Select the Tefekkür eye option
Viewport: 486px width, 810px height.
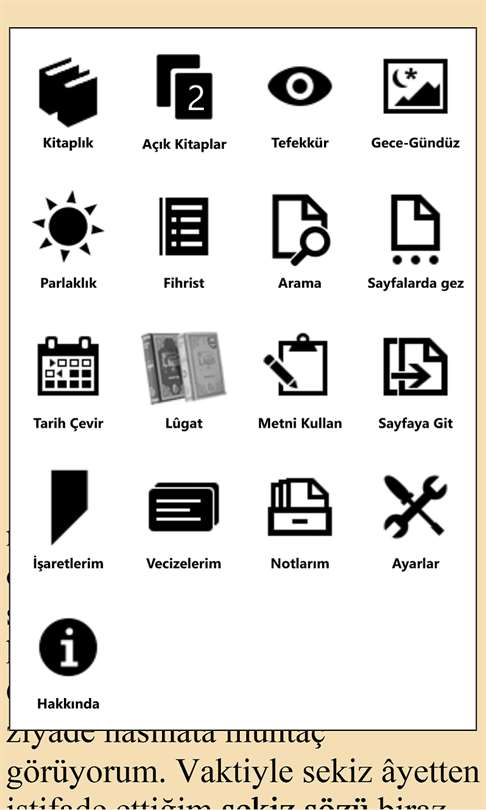(300, 103)
